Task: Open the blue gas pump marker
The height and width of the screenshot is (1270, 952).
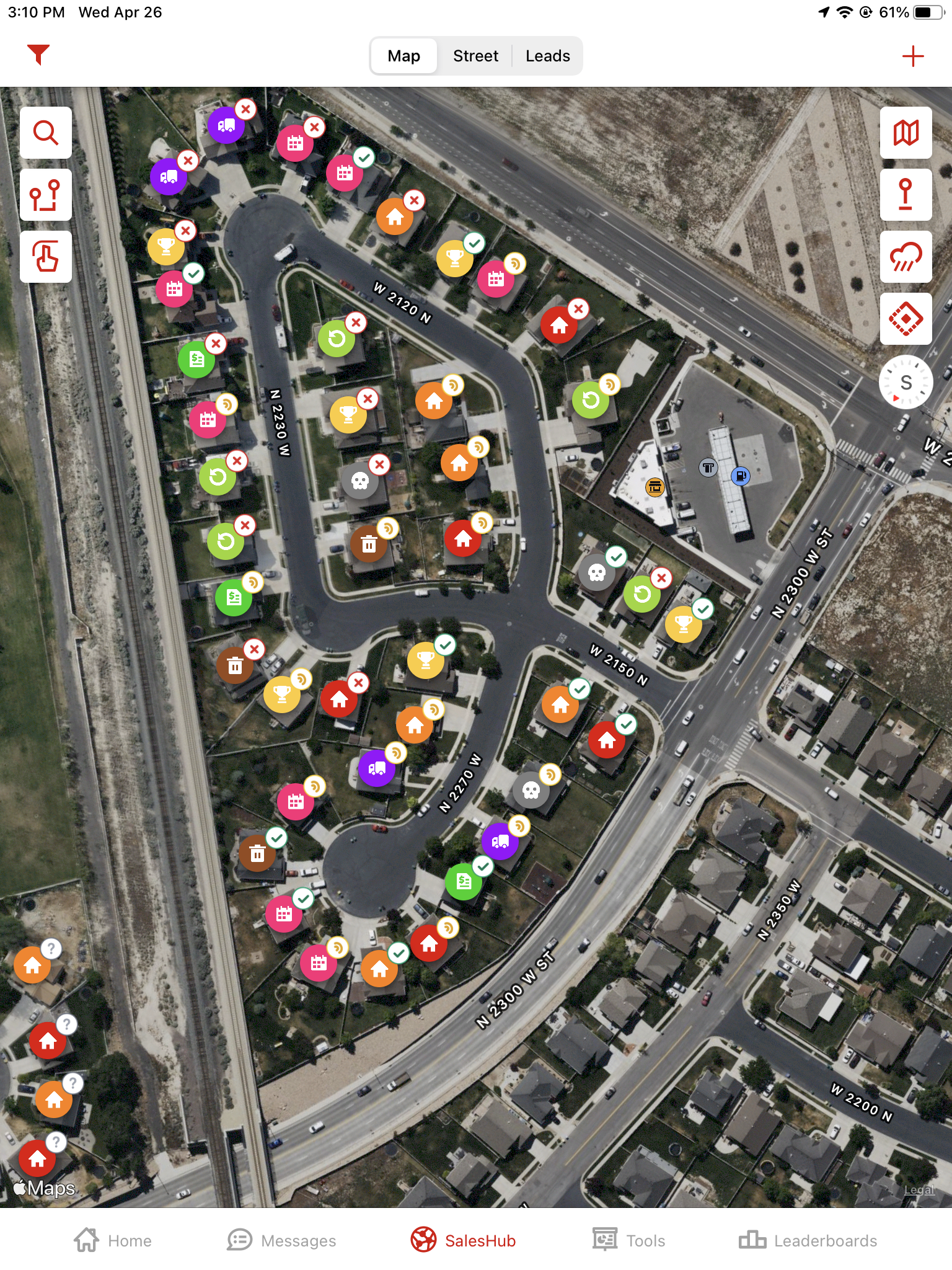Action: 741,476
